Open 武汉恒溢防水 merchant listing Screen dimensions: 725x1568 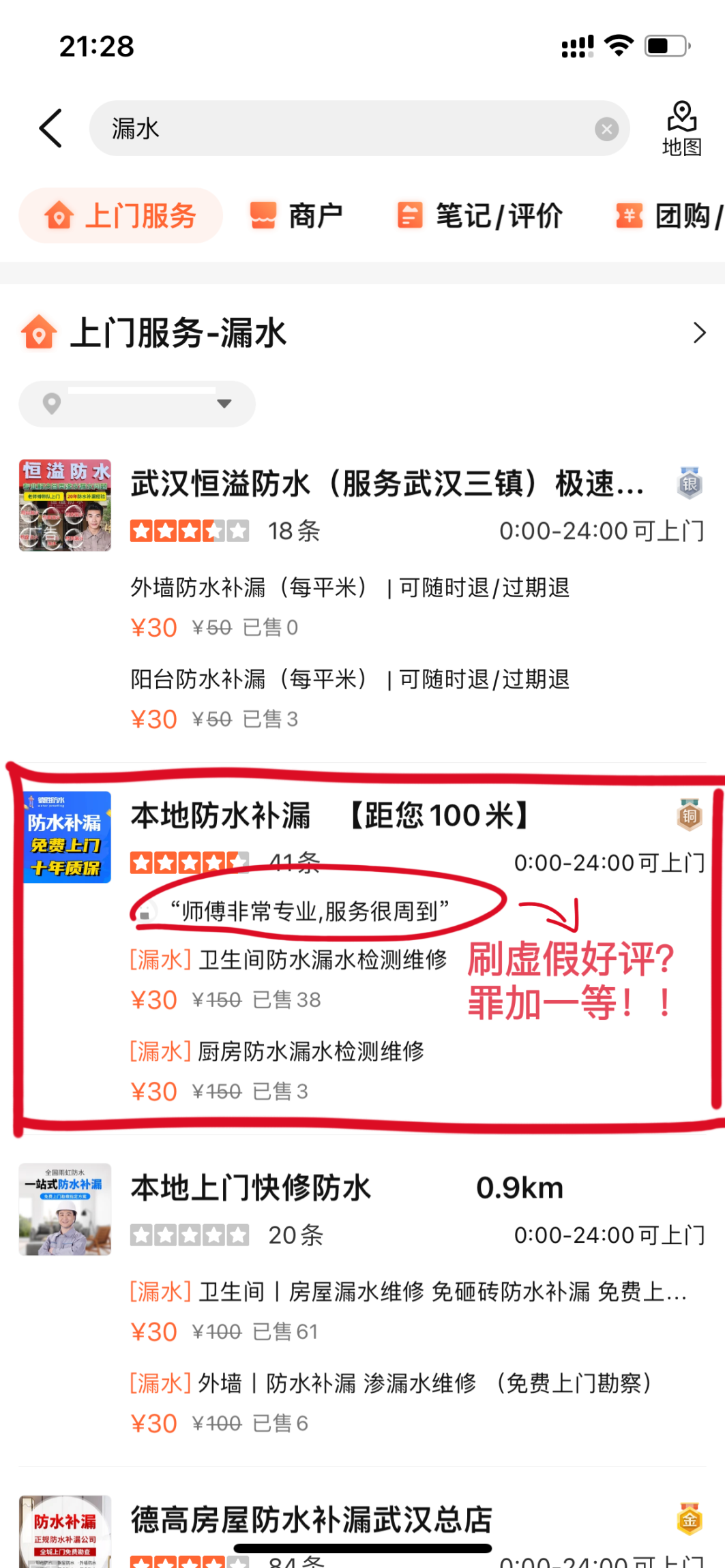[x=386, y=484]
